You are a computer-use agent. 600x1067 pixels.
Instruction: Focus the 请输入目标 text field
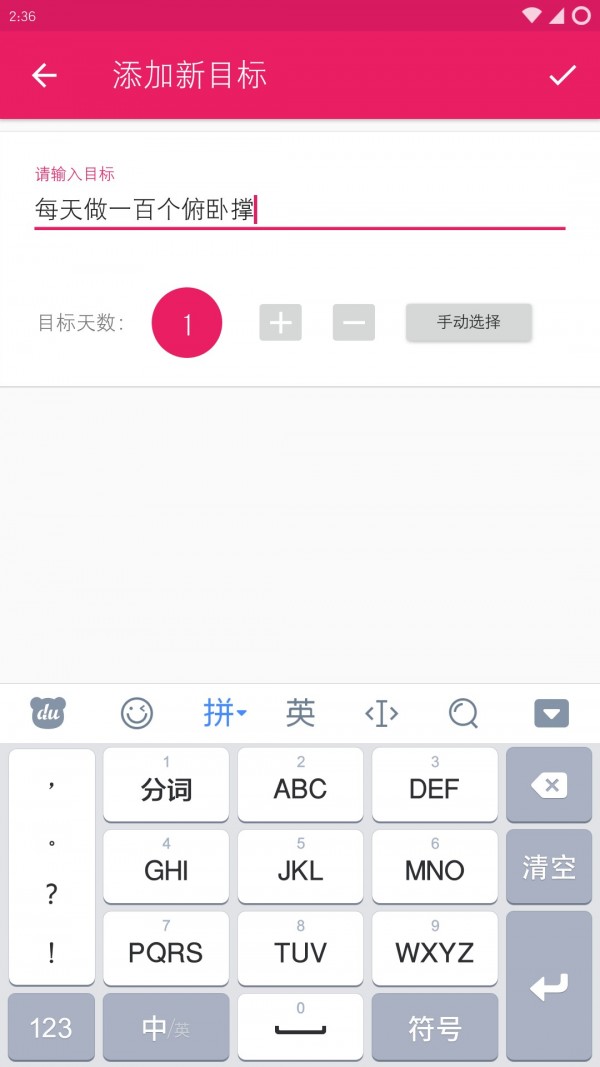[300, 210]
